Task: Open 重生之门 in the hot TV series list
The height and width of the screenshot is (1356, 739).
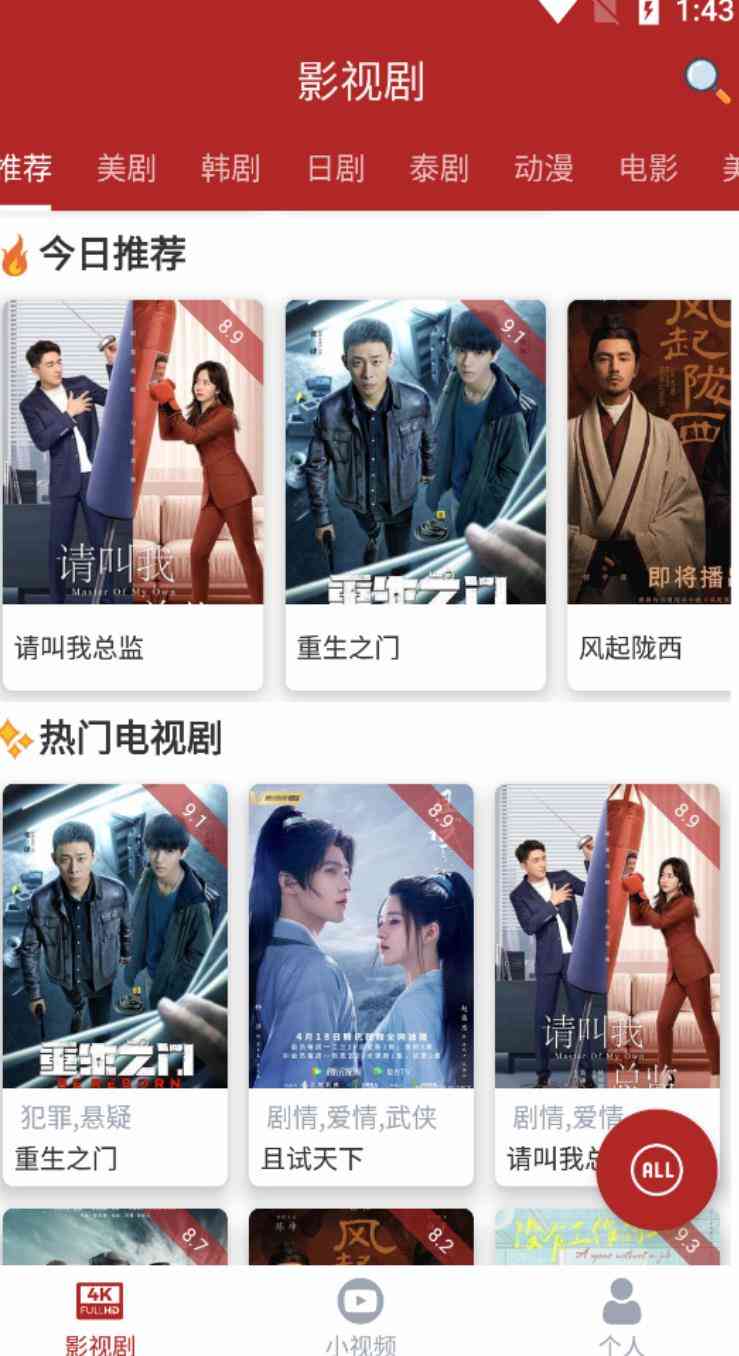Action: [115, 985]
